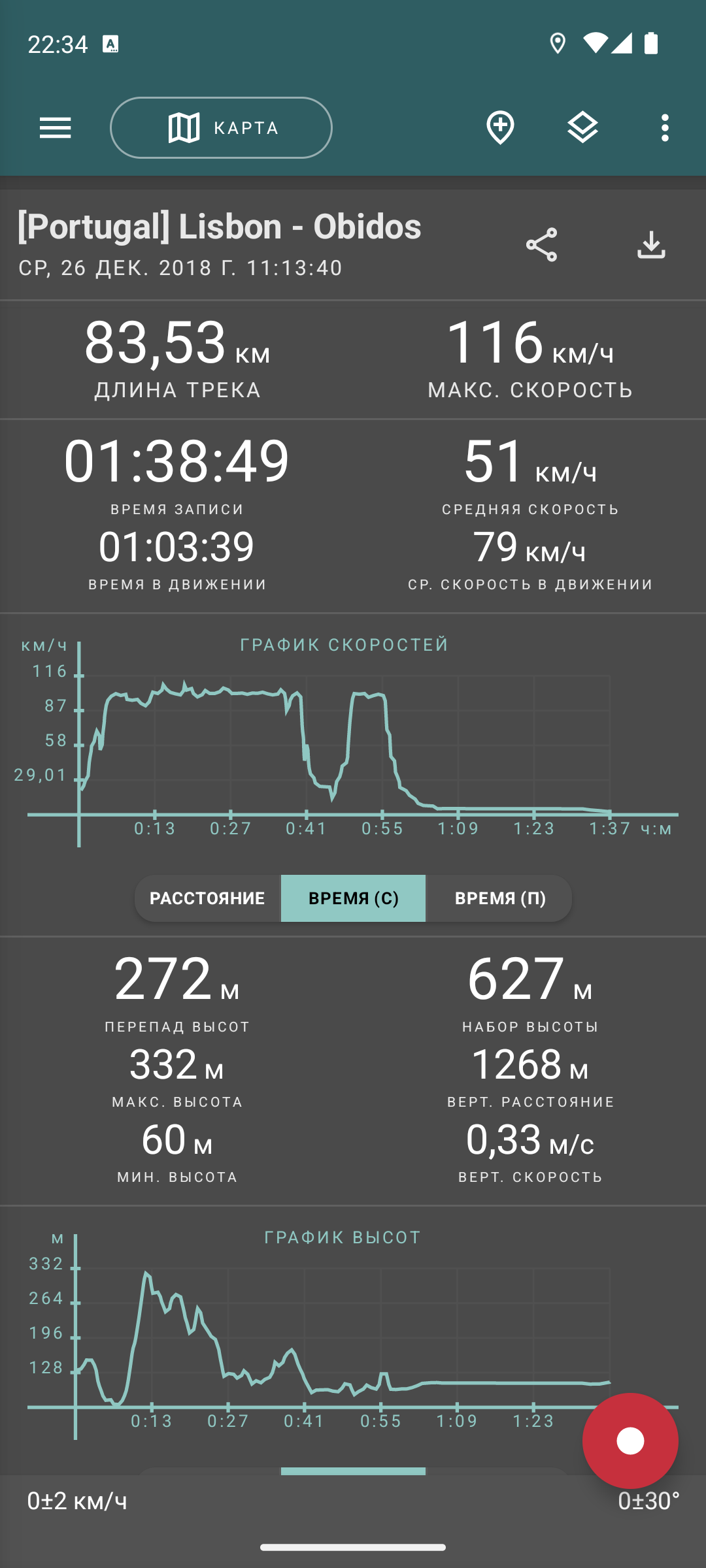Select the Расстояние chart mode
Screen dimensions: 706x1568
[x=207, y=898]
